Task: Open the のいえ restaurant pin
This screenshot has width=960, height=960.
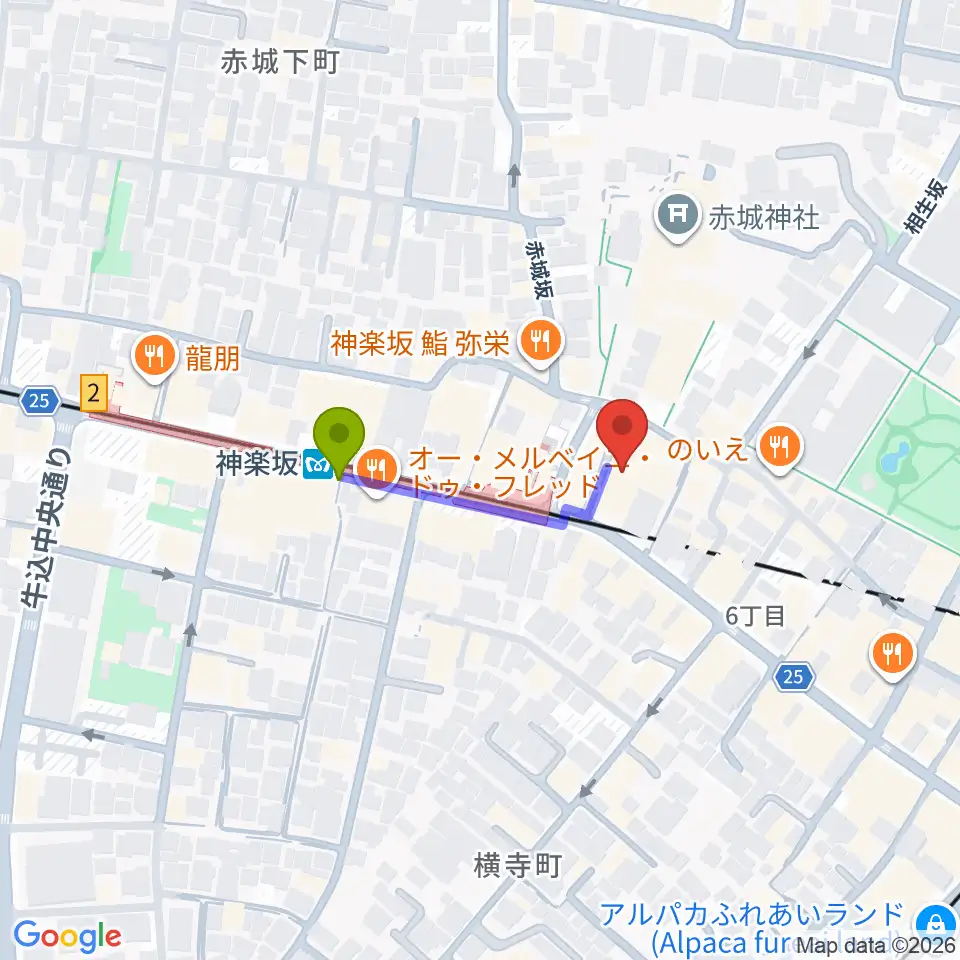Action: 779,447
